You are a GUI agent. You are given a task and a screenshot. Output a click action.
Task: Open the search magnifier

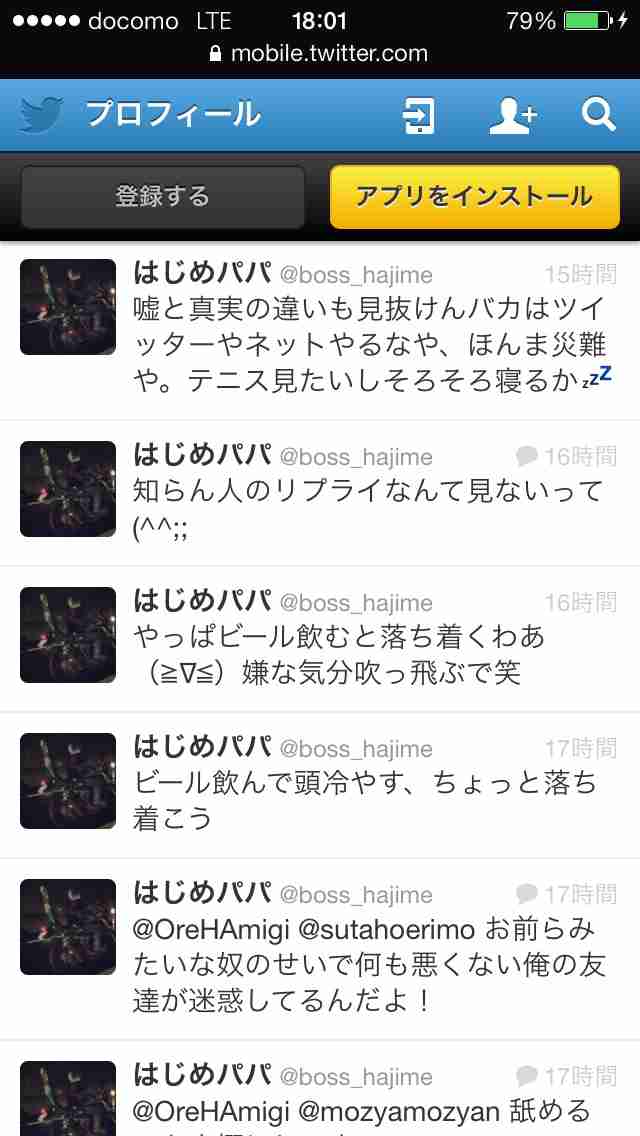598,115
